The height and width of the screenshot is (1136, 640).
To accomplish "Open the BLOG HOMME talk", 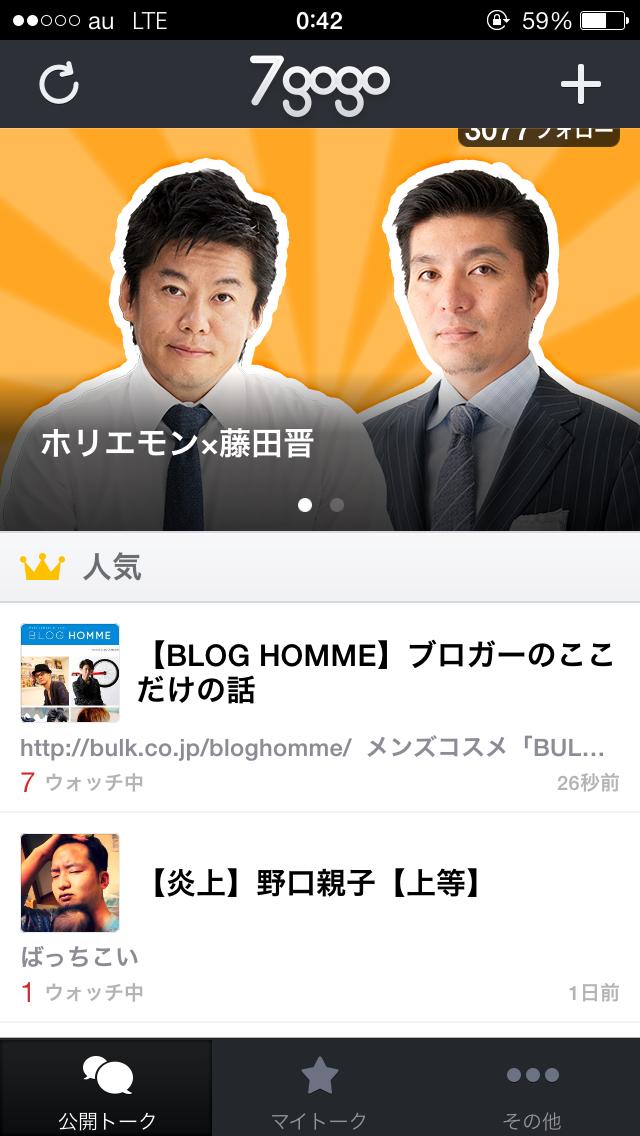I will coord(320,705).
